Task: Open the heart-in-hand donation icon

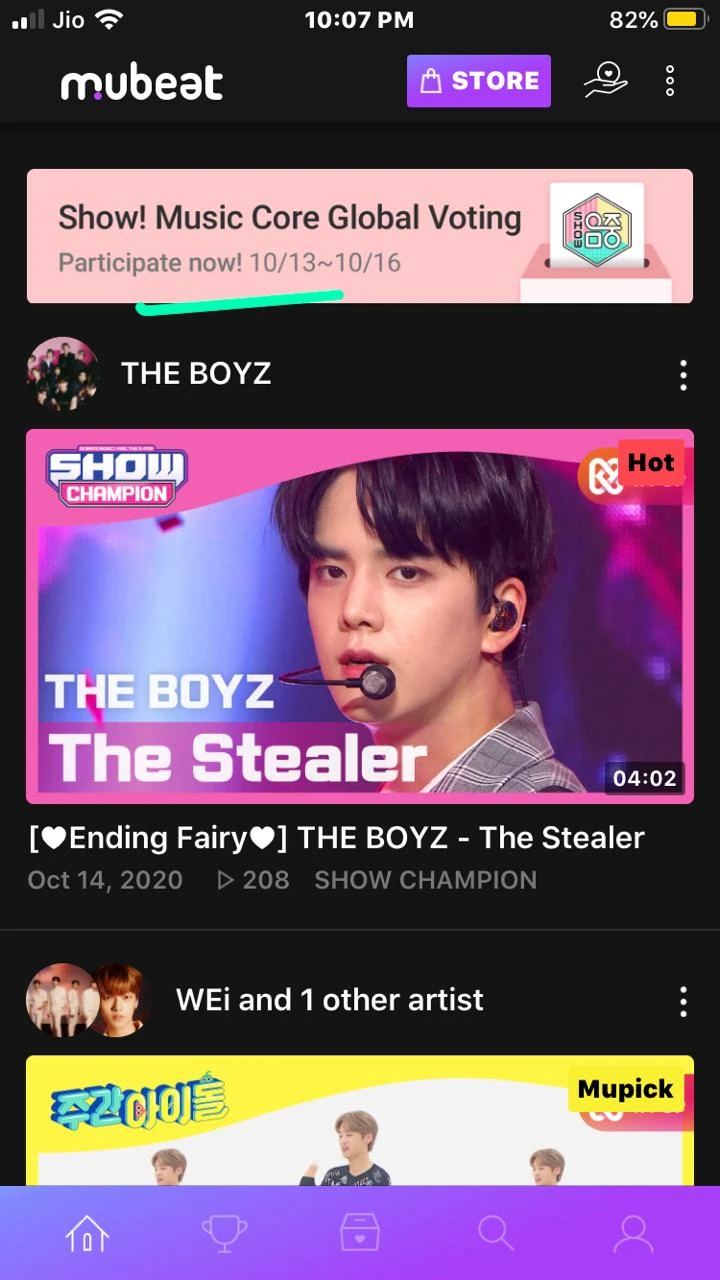Action: coord(605,81)
